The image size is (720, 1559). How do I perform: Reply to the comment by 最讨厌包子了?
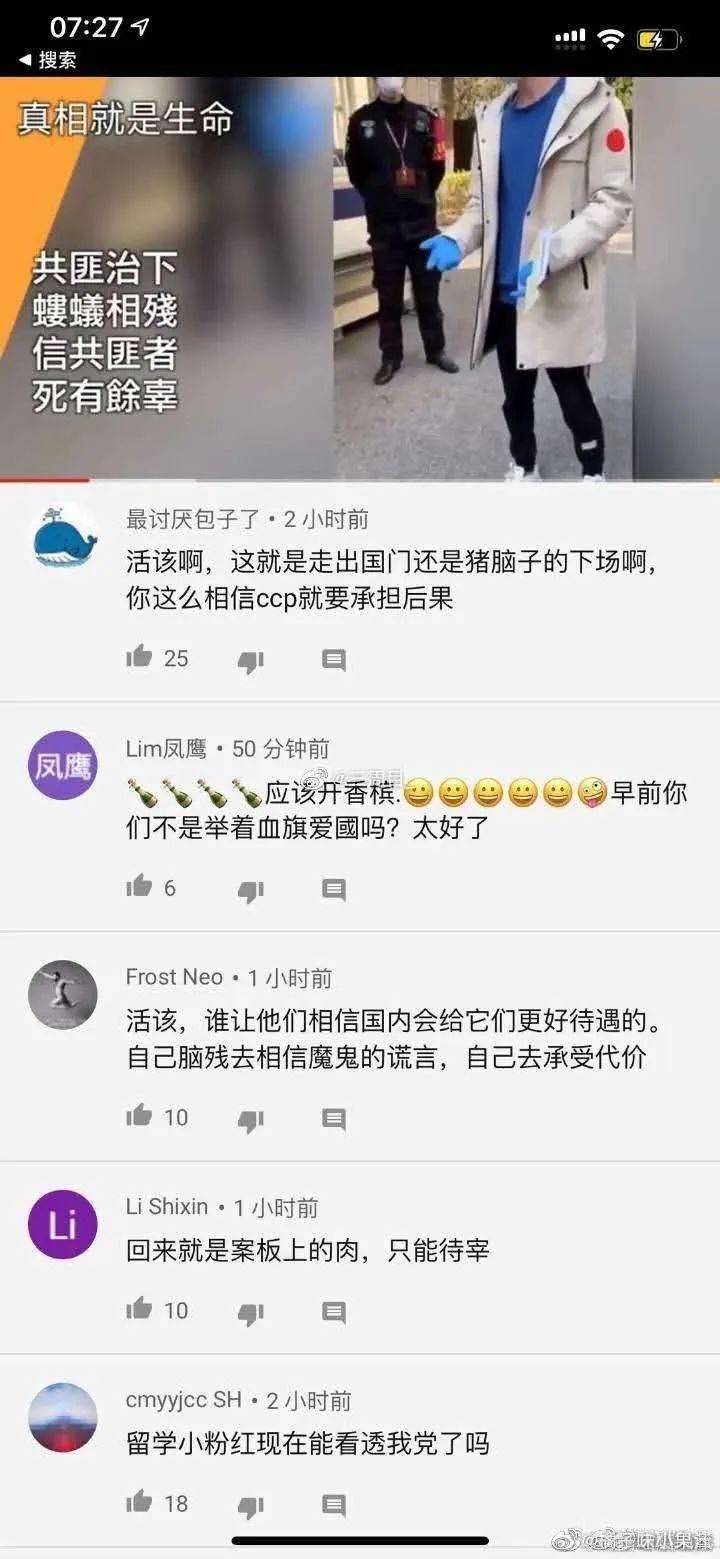(334, 660)
